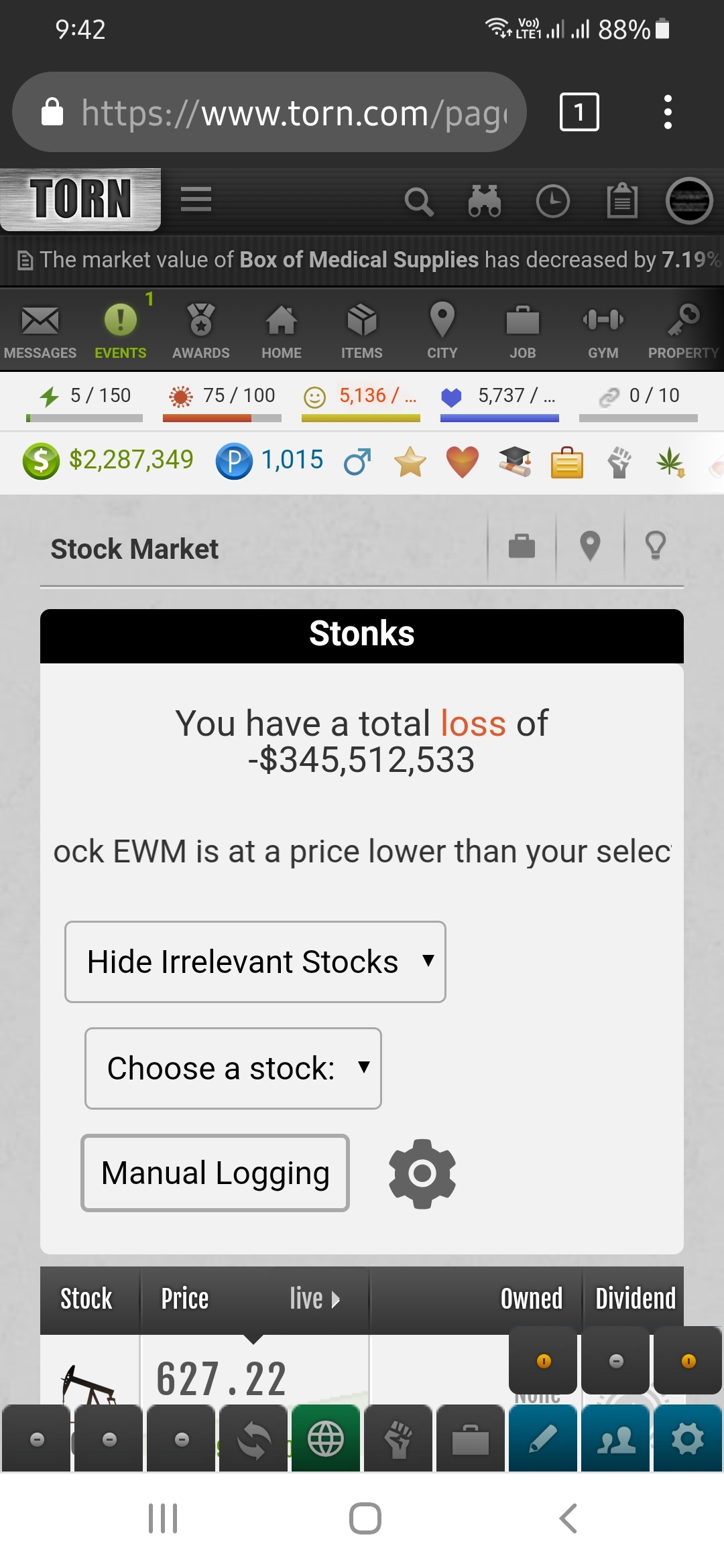Tap the Manual Logging button

tap(215, 1173)
